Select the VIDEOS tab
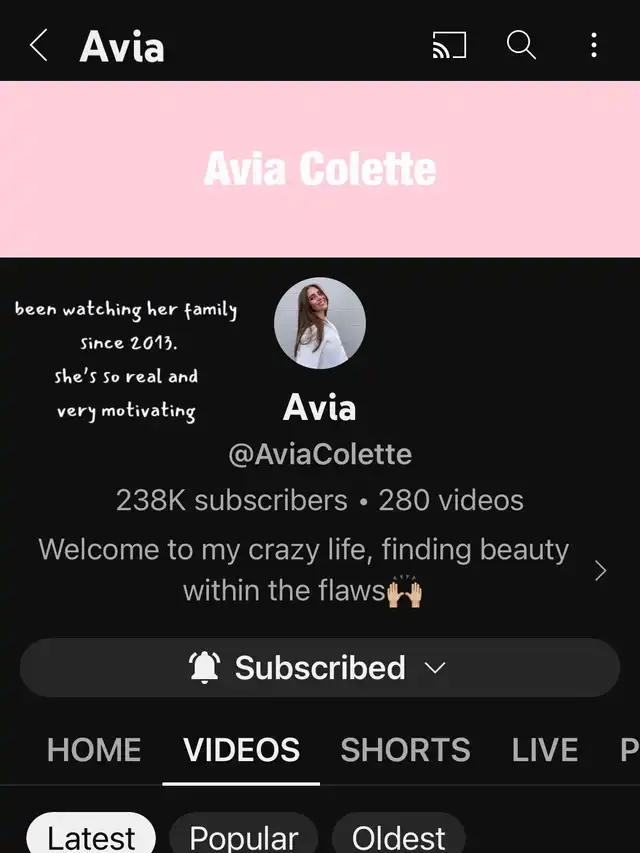The image size is (640, 853). tap(241, 750)
